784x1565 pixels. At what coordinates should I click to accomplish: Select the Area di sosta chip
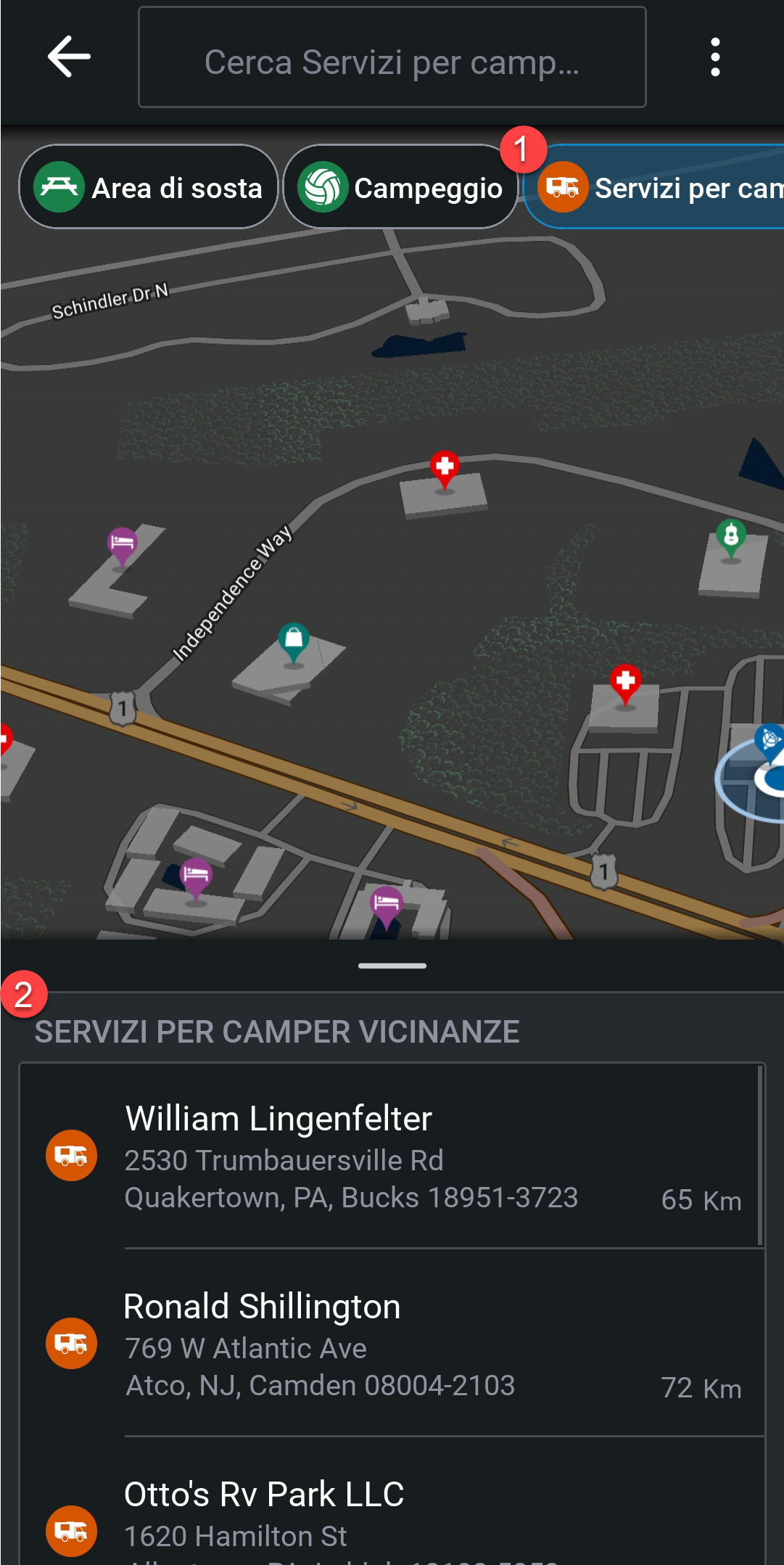[x=149, y=187]
